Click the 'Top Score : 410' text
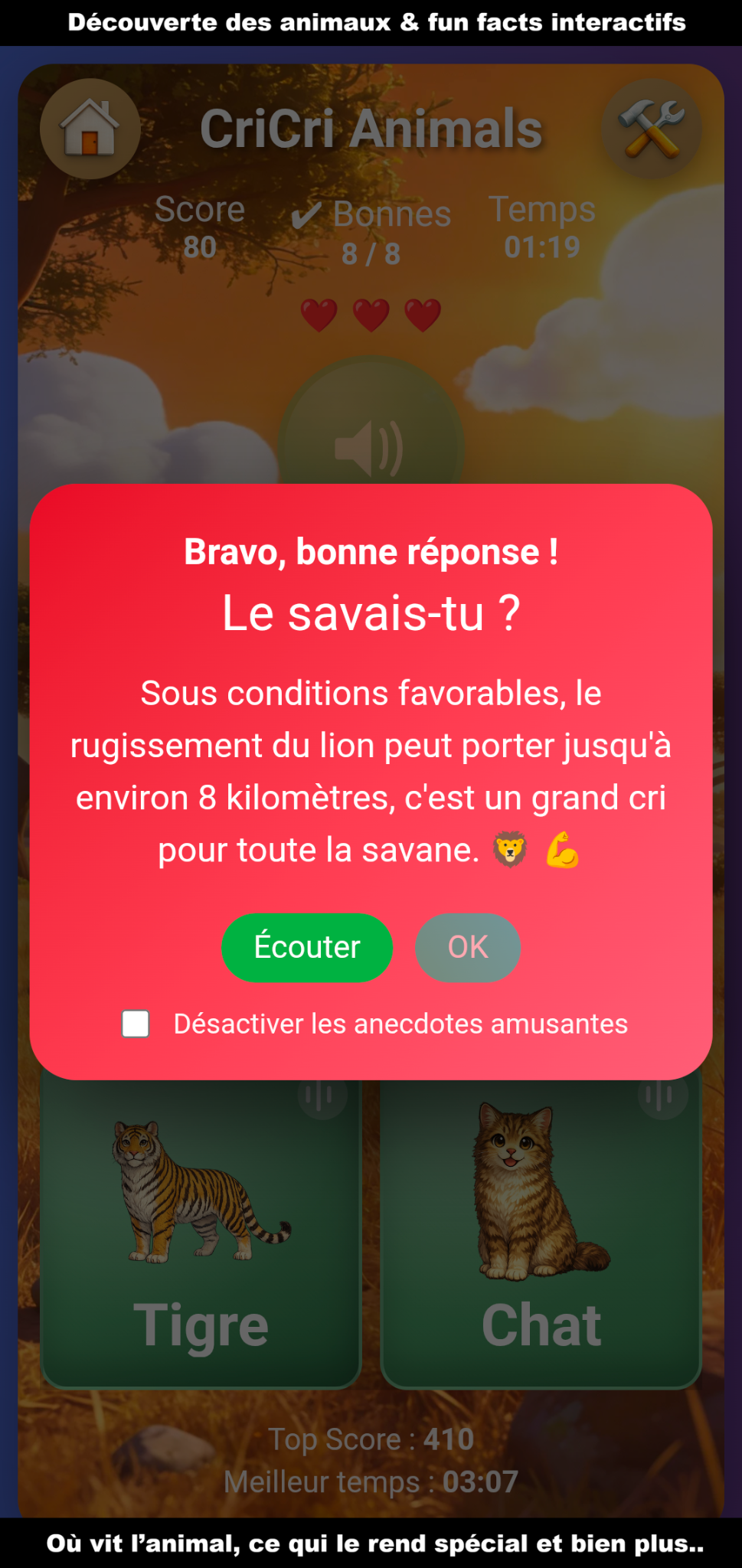 pyautogui.click(x=371, y=1439)
